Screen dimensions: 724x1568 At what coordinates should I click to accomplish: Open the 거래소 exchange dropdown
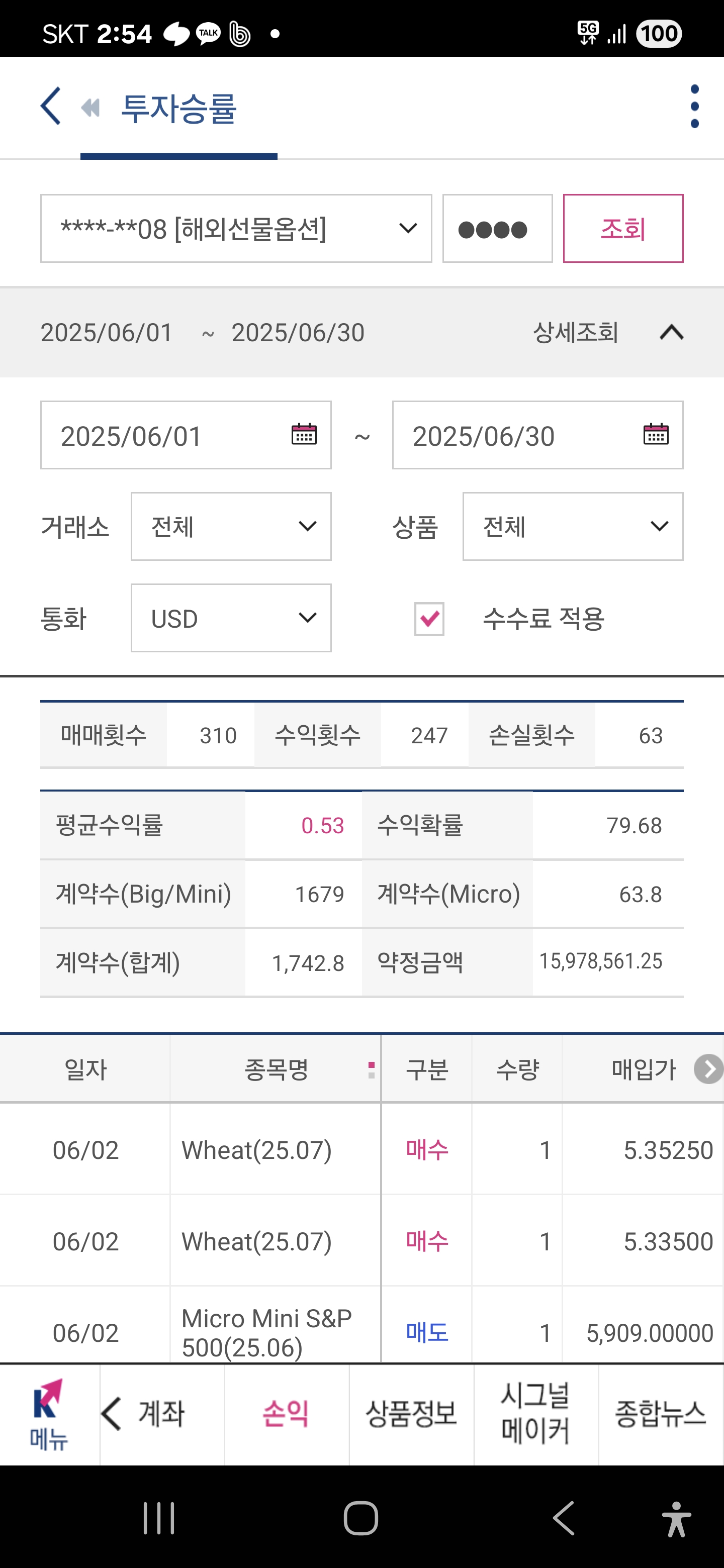tap(231, 527)
